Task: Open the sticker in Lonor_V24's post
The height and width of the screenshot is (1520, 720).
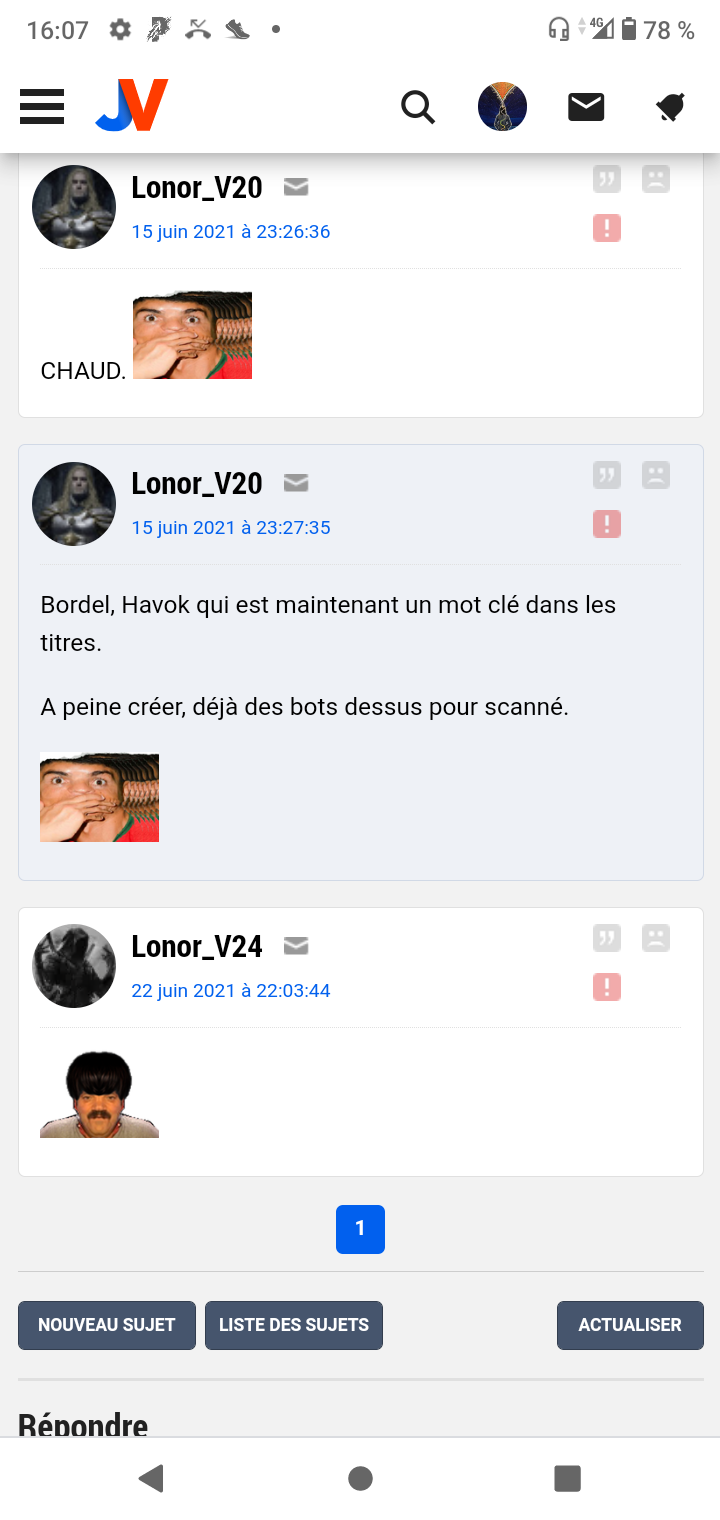Action: coord(99,1094)
